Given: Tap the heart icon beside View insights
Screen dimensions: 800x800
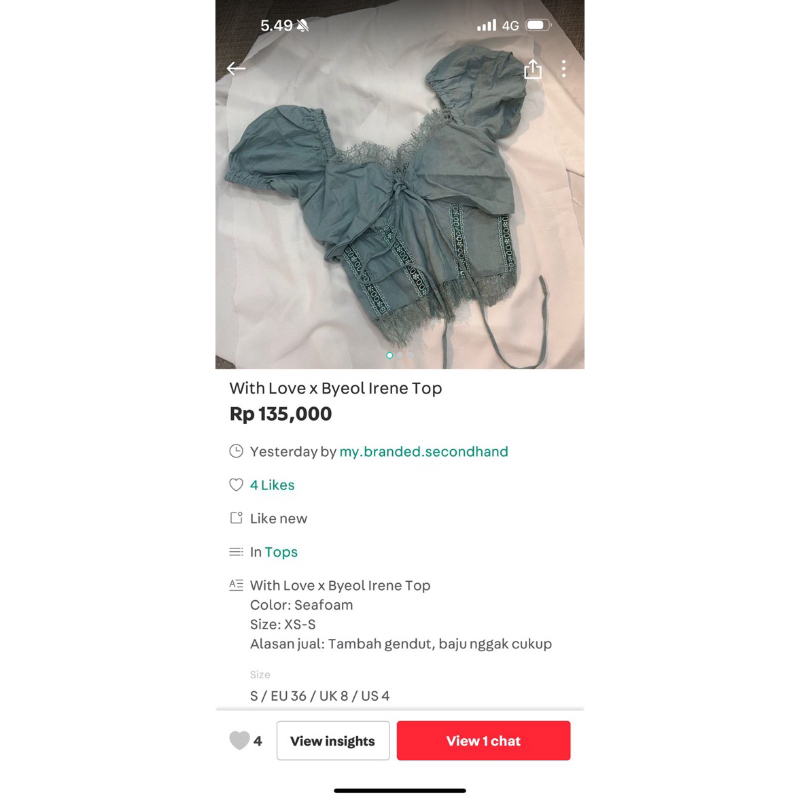Looking at the screenshot, I should pos(240,741).
